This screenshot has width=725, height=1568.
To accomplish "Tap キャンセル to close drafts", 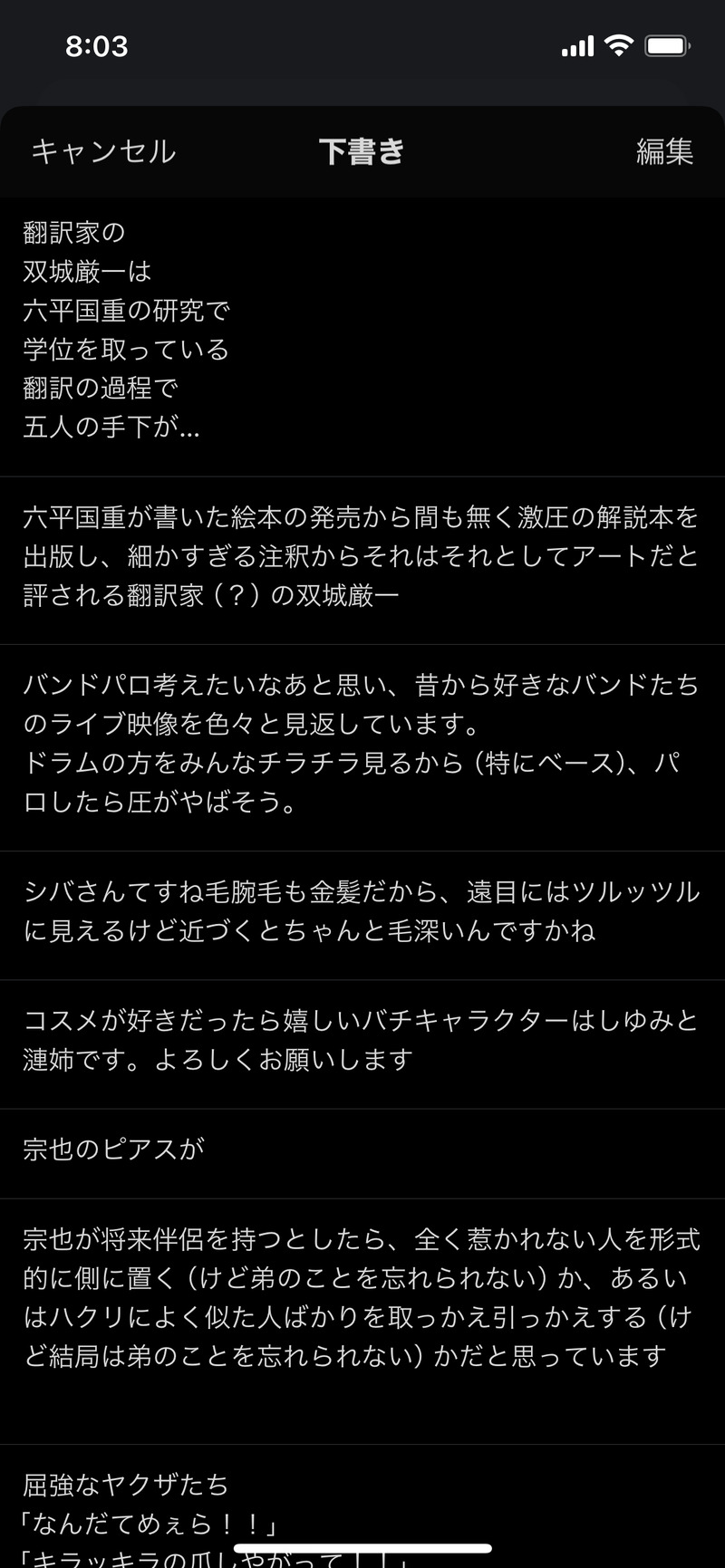I will (103, 151).
